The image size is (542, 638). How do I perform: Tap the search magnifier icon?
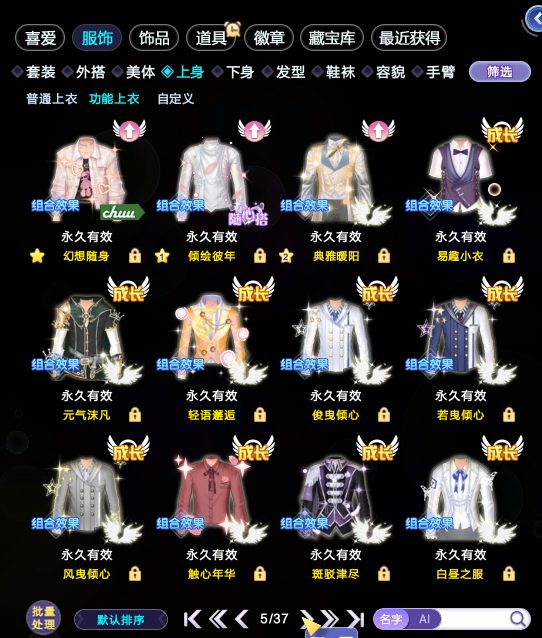(x=518, y=619)
